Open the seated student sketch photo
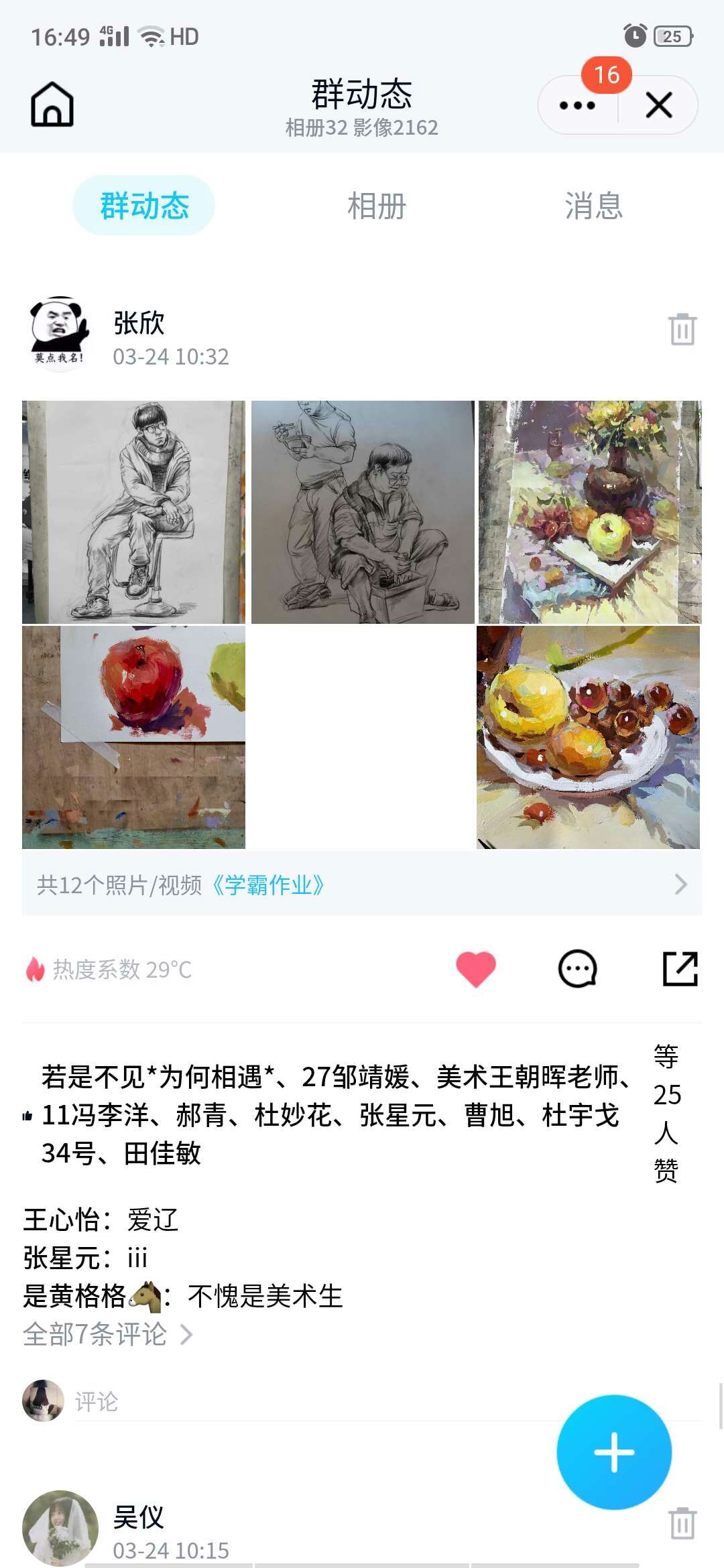 (x=133, y=512)
